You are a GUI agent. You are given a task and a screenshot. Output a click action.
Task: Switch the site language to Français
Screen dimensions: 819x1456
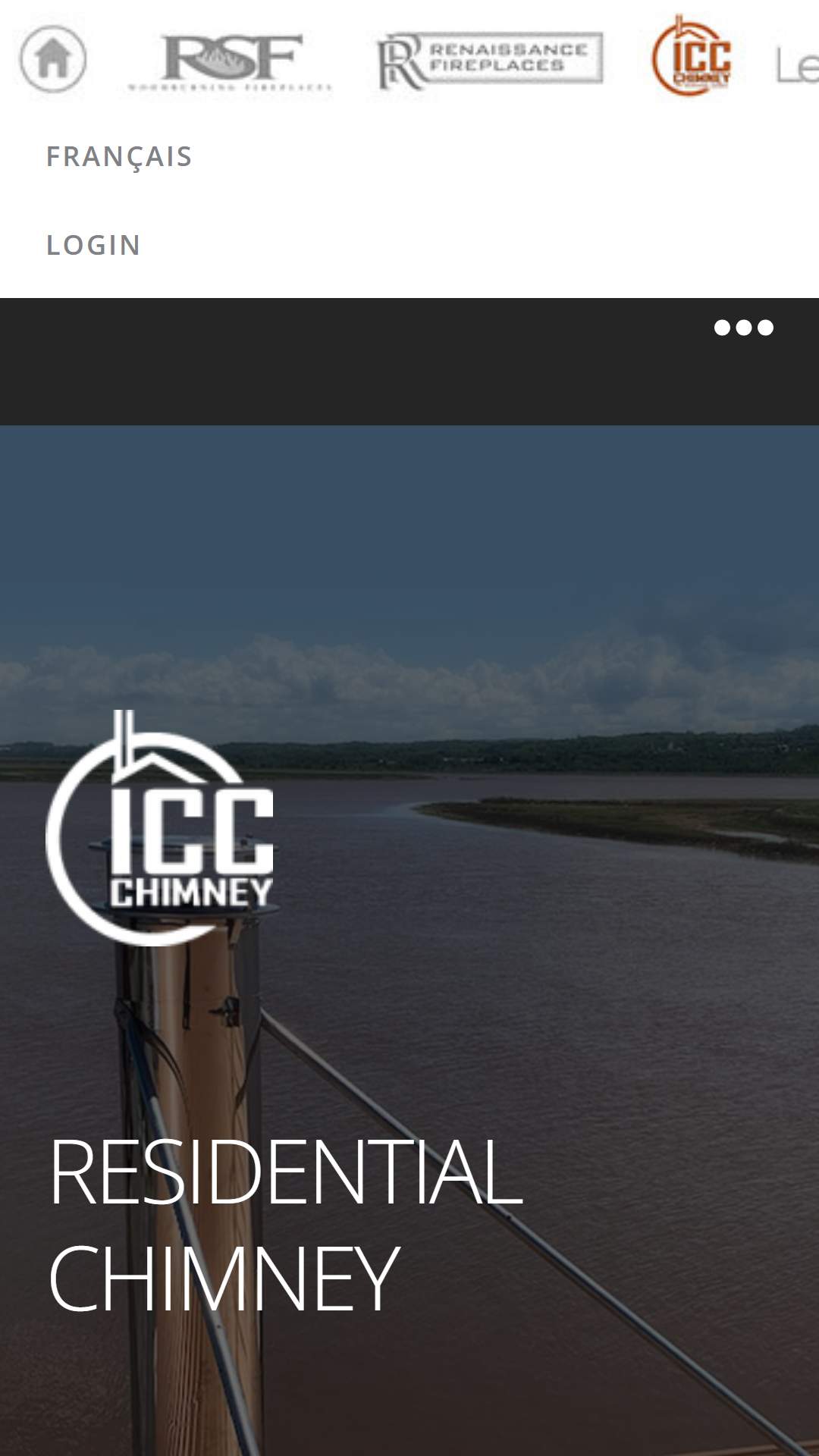click(x=119, y=157)
